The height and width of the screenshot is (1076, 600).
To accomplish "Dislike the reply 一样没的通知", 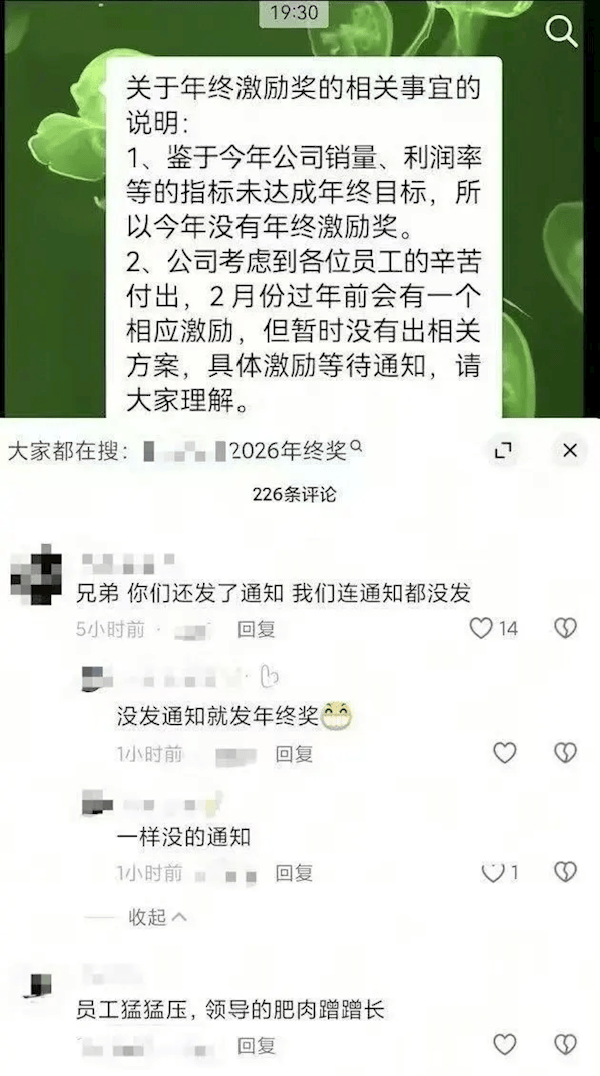I will click(565, 872).
